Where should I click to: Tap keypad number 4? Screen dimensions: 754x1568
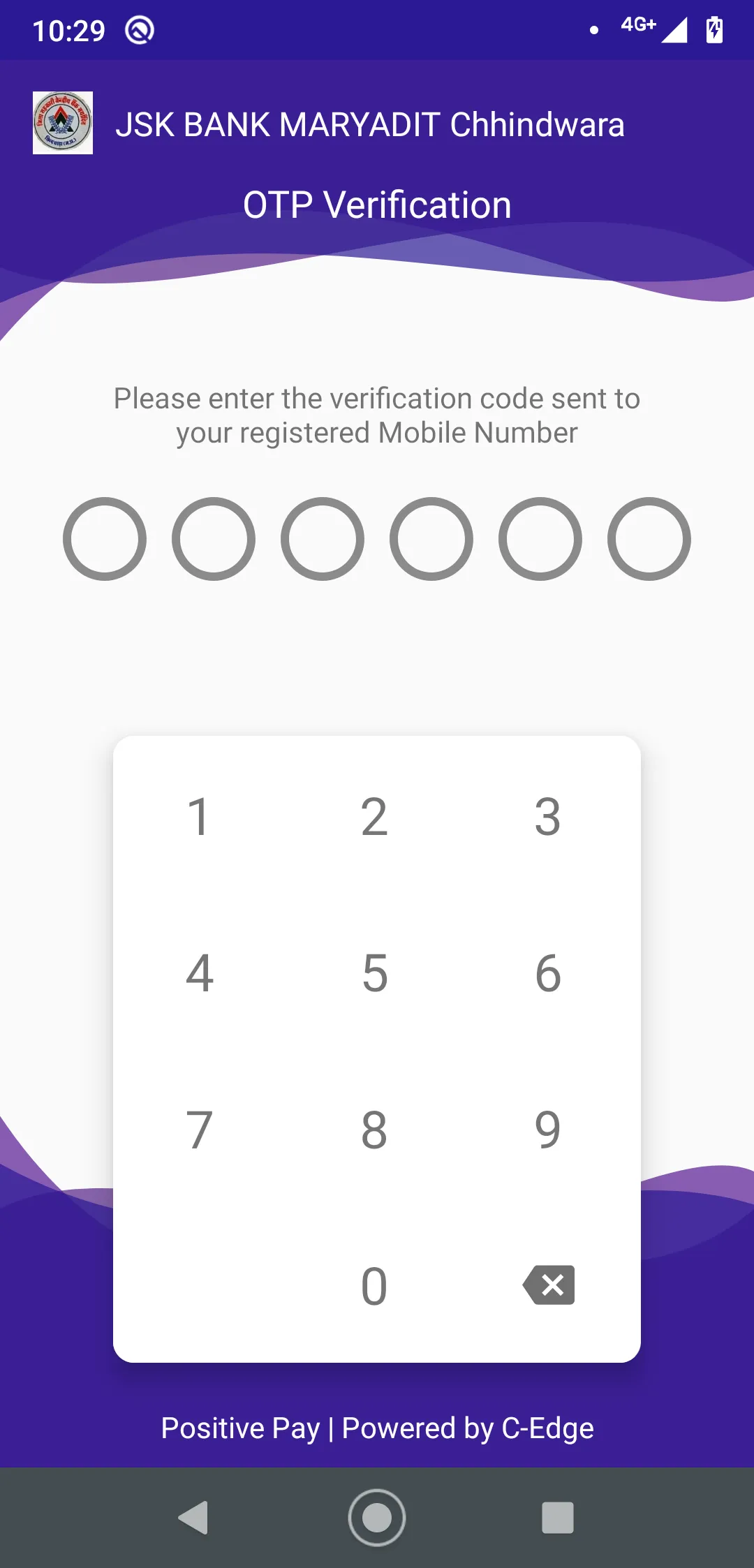[200, 972]
